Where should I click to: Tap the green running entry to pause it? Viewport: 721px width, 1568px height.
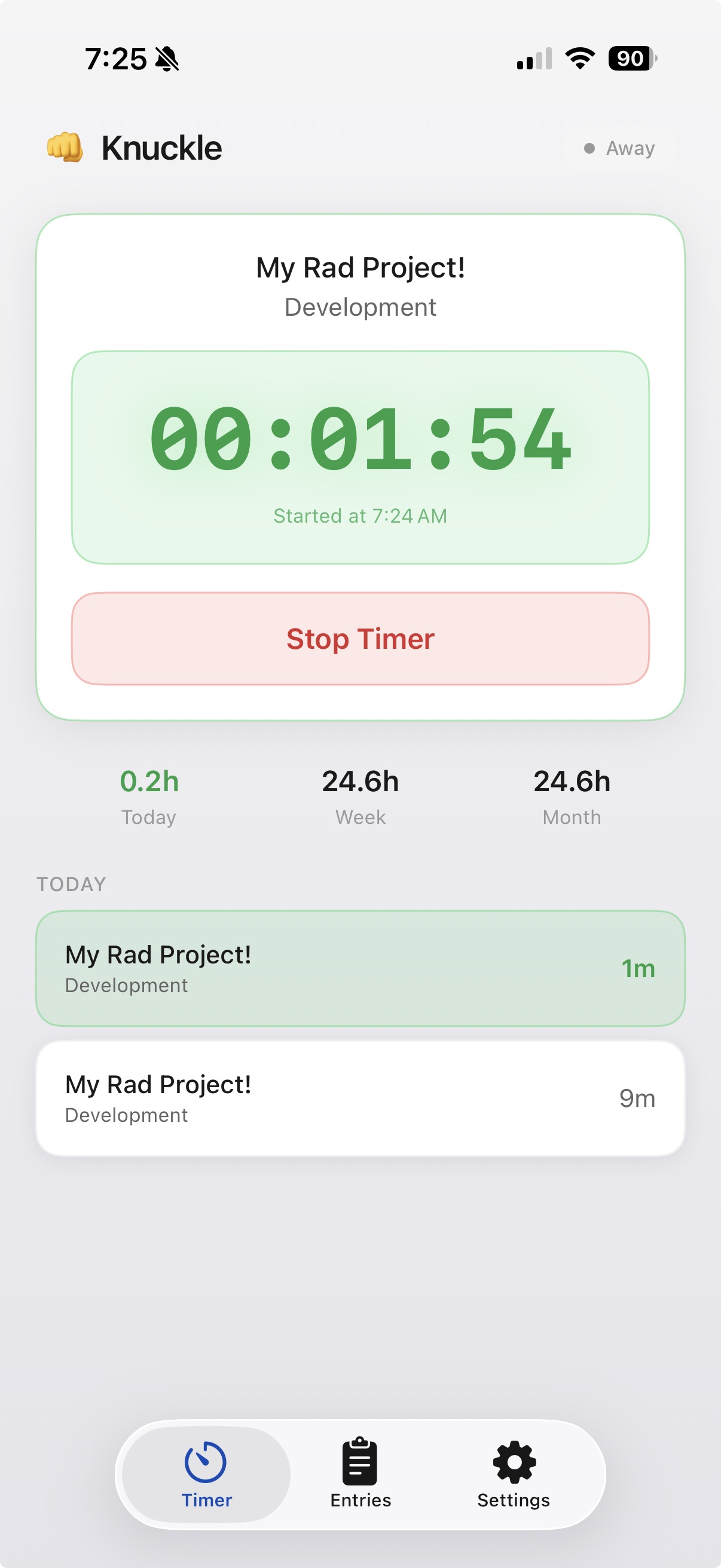360,968
